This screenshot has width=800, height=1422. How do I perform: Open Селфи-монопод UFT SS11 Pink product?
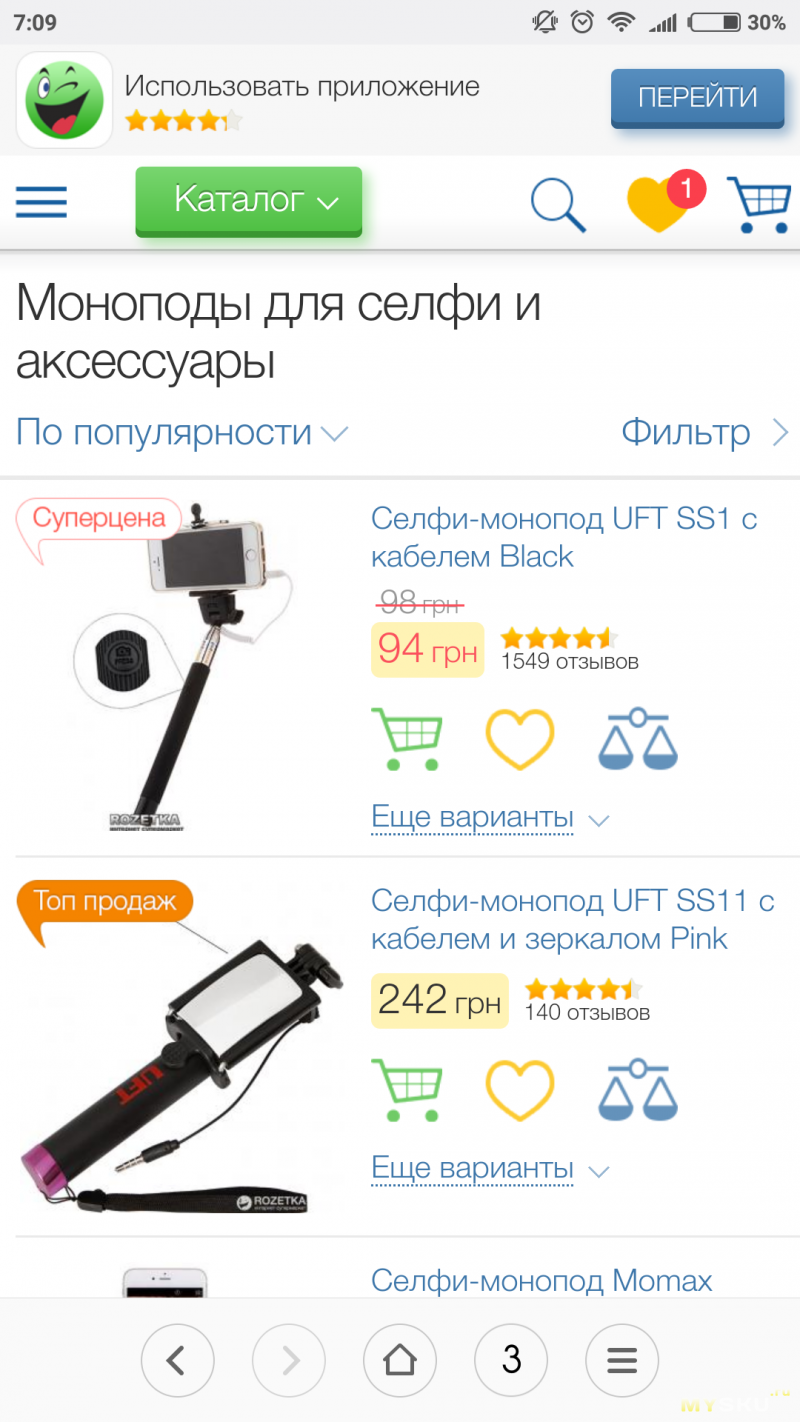571,919
